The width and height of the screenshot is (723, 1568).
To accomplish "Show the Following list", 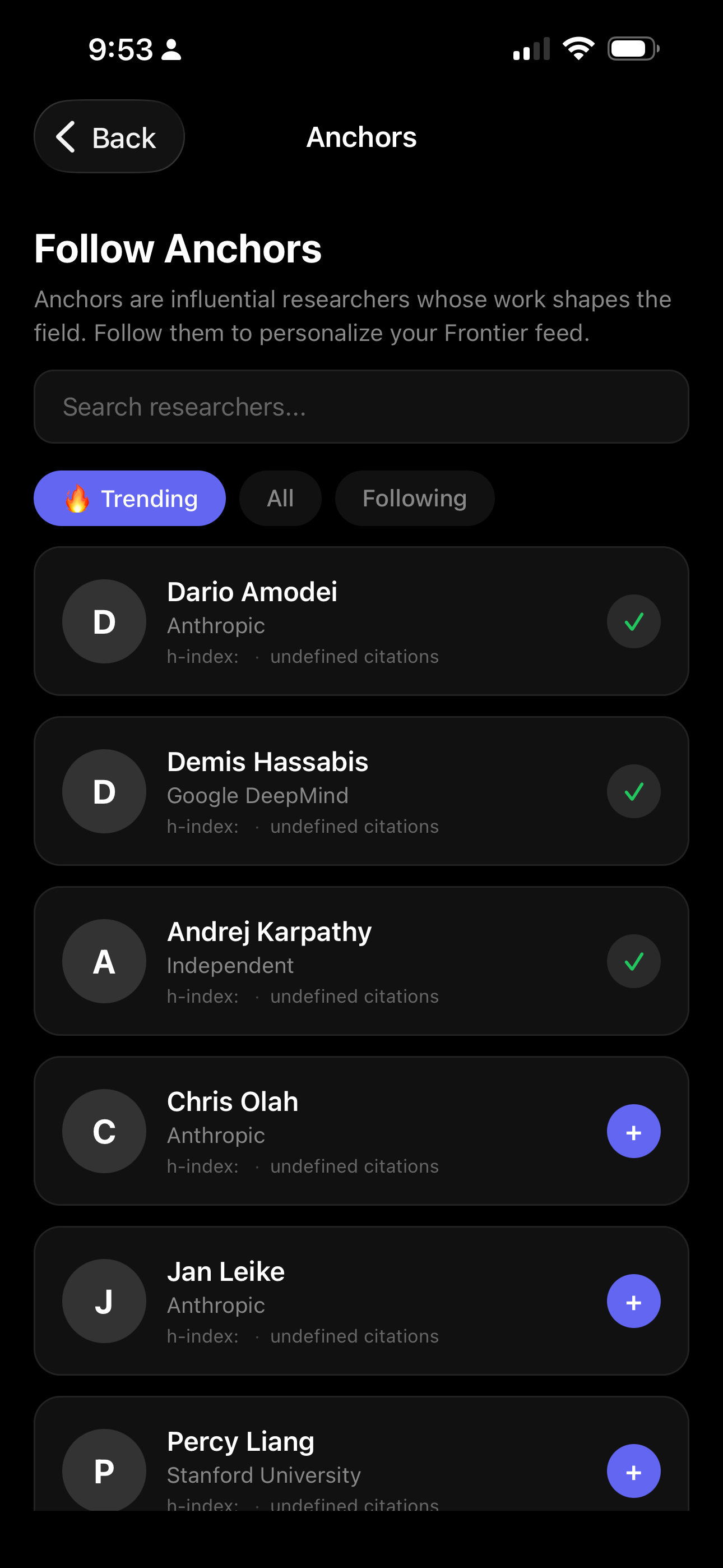I will (414, 498).
